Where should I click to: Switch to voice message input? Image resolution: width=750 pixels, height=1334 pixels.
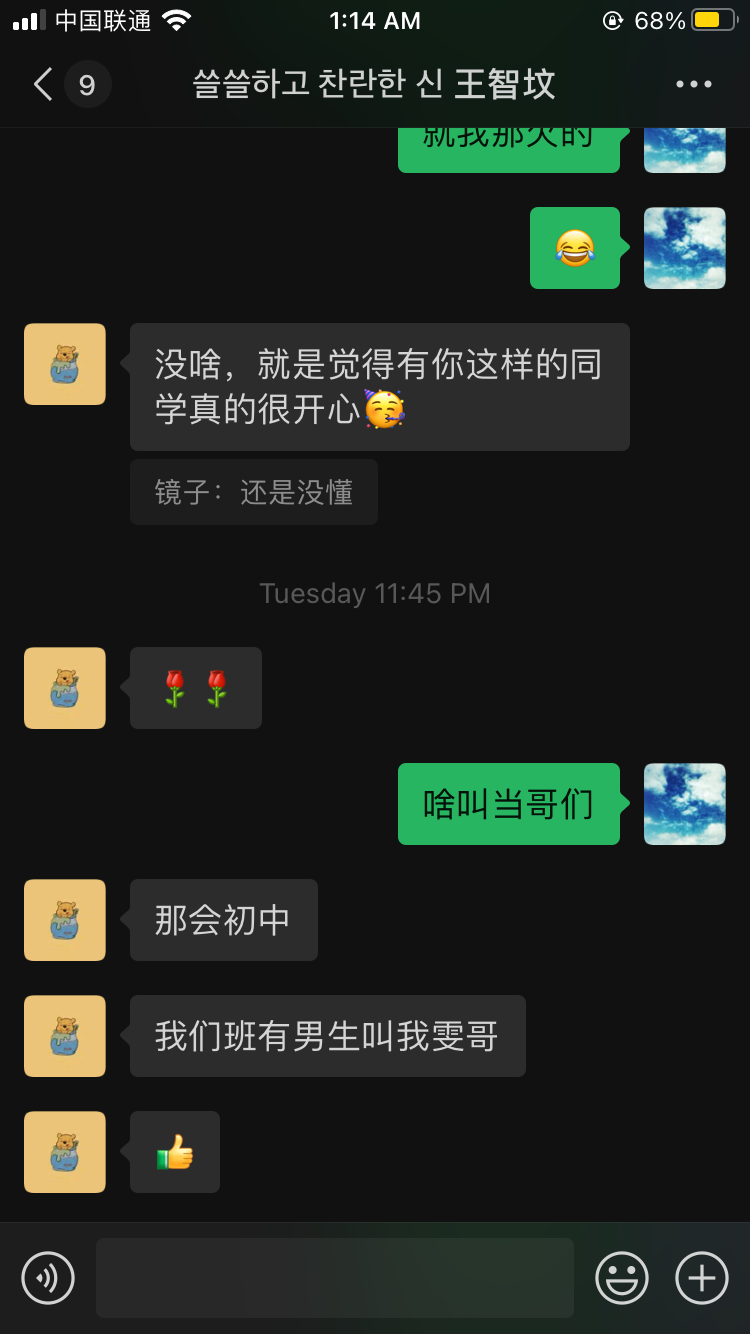(48, 1277)
